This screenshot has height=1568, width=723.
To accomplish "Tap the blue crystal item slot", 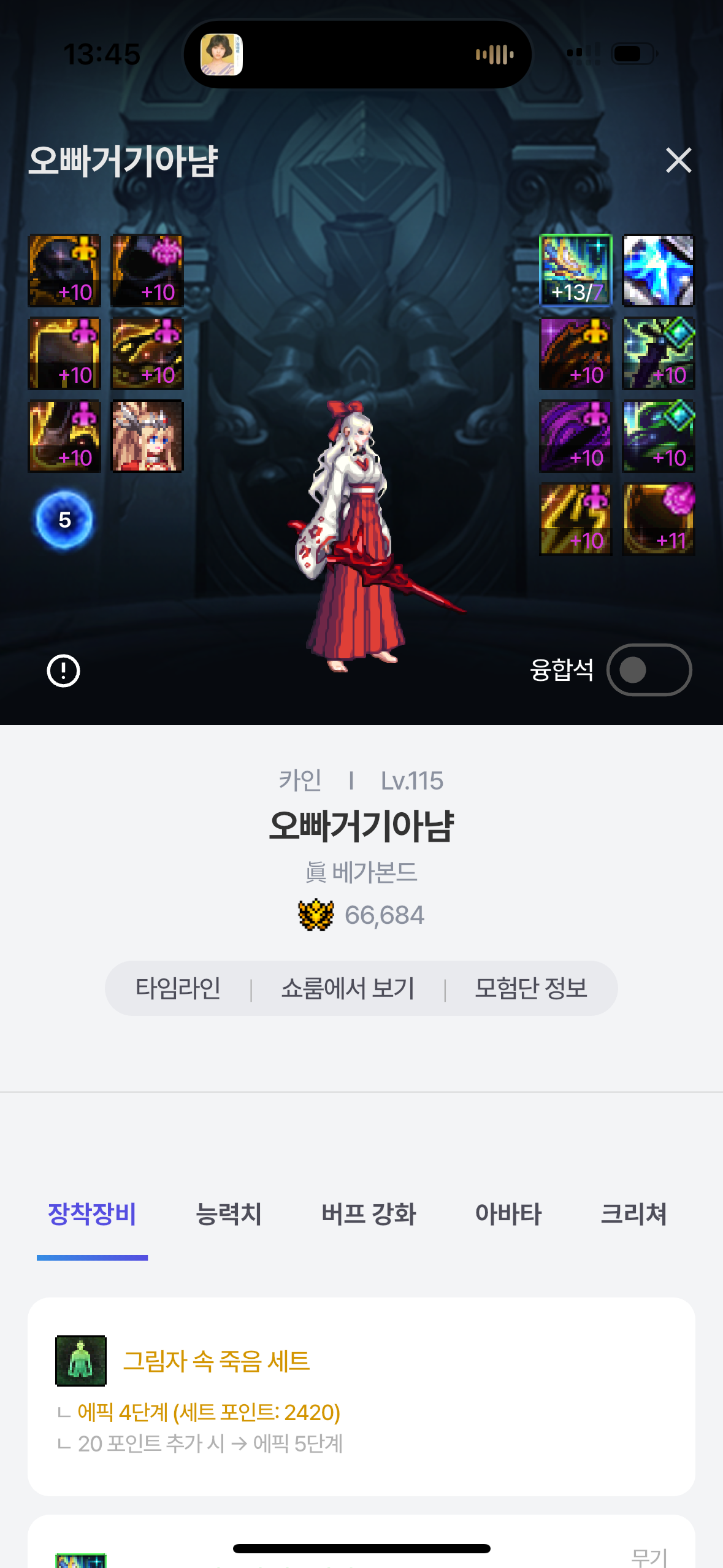I will coord(658,271).
